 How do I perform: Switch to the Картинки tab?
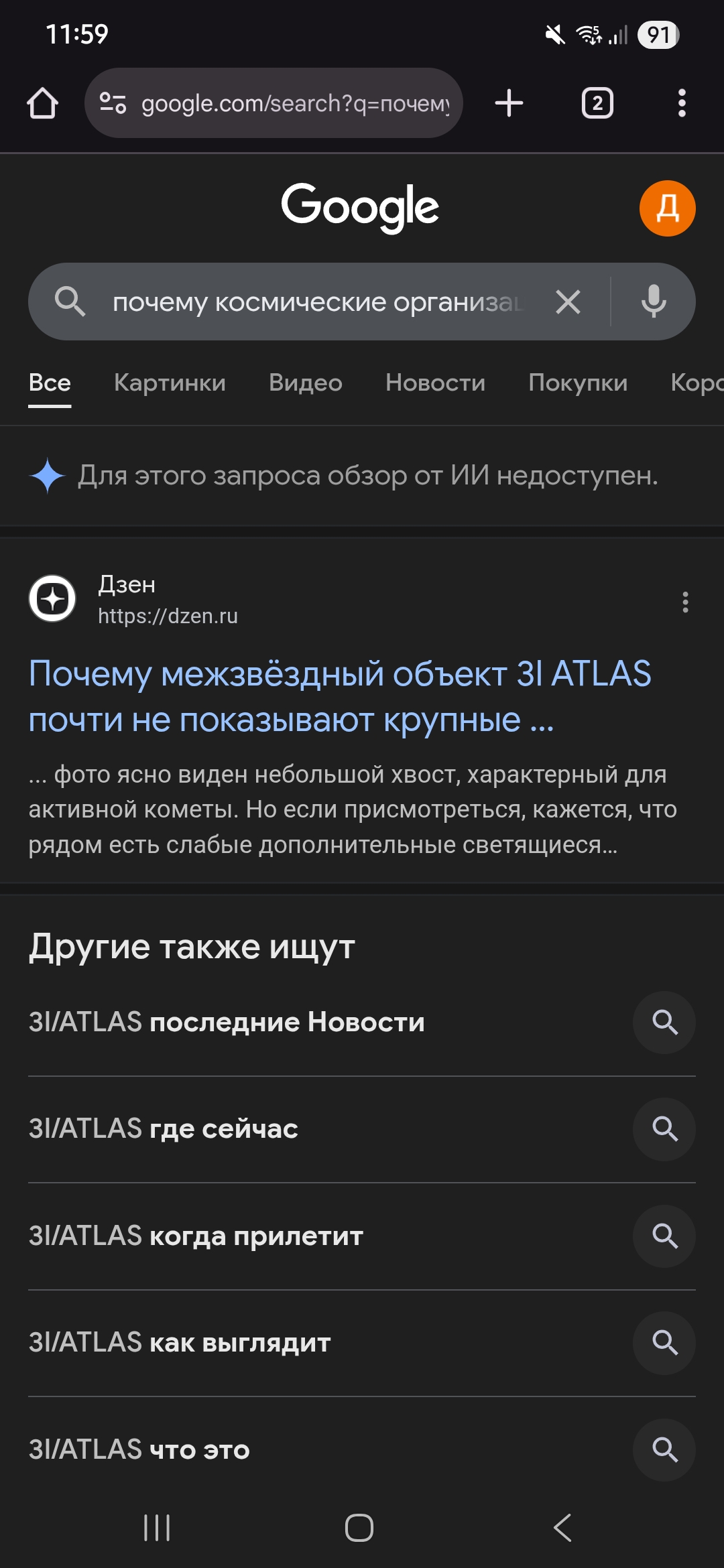pyautogui.click(x=170, y=383)
